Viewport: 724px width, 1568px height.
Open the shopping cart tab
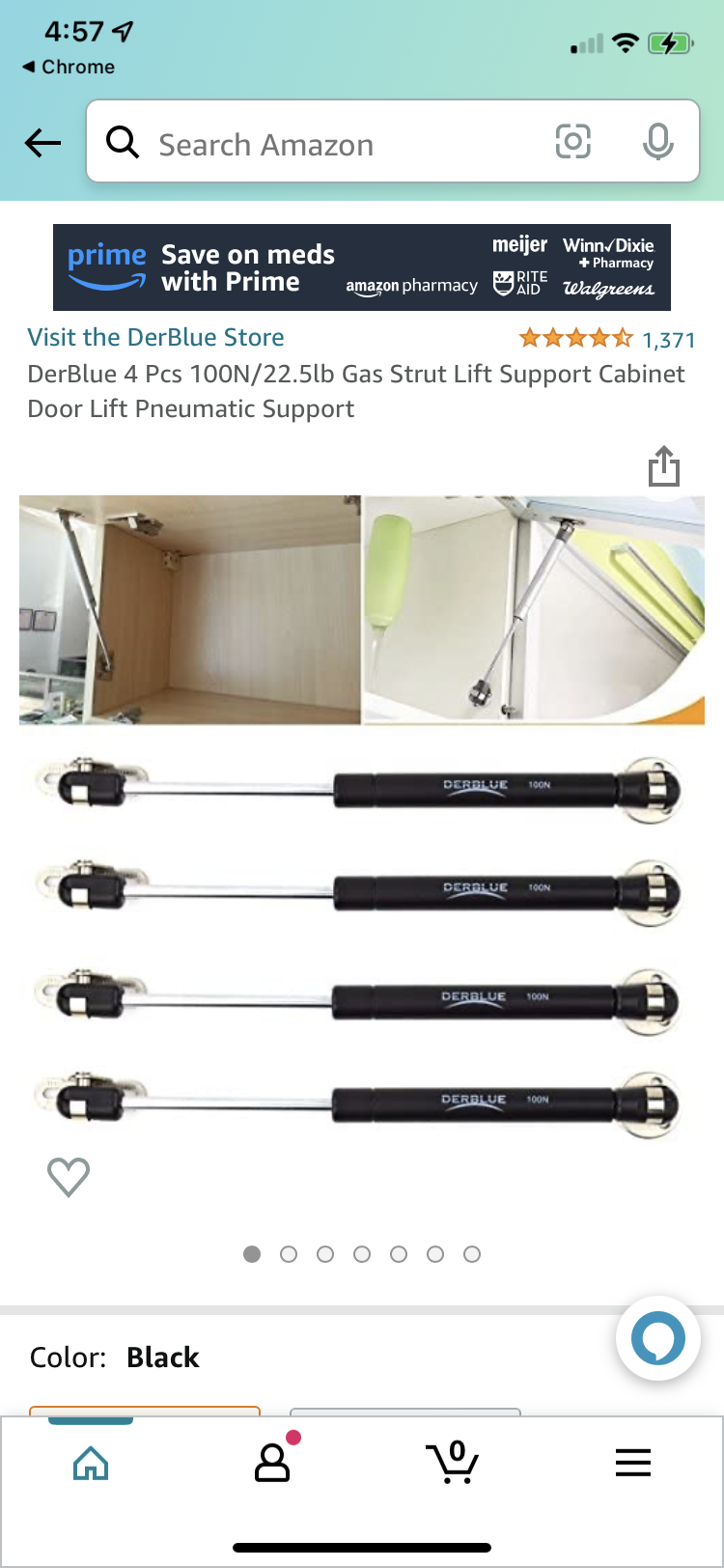[452, 1461]
